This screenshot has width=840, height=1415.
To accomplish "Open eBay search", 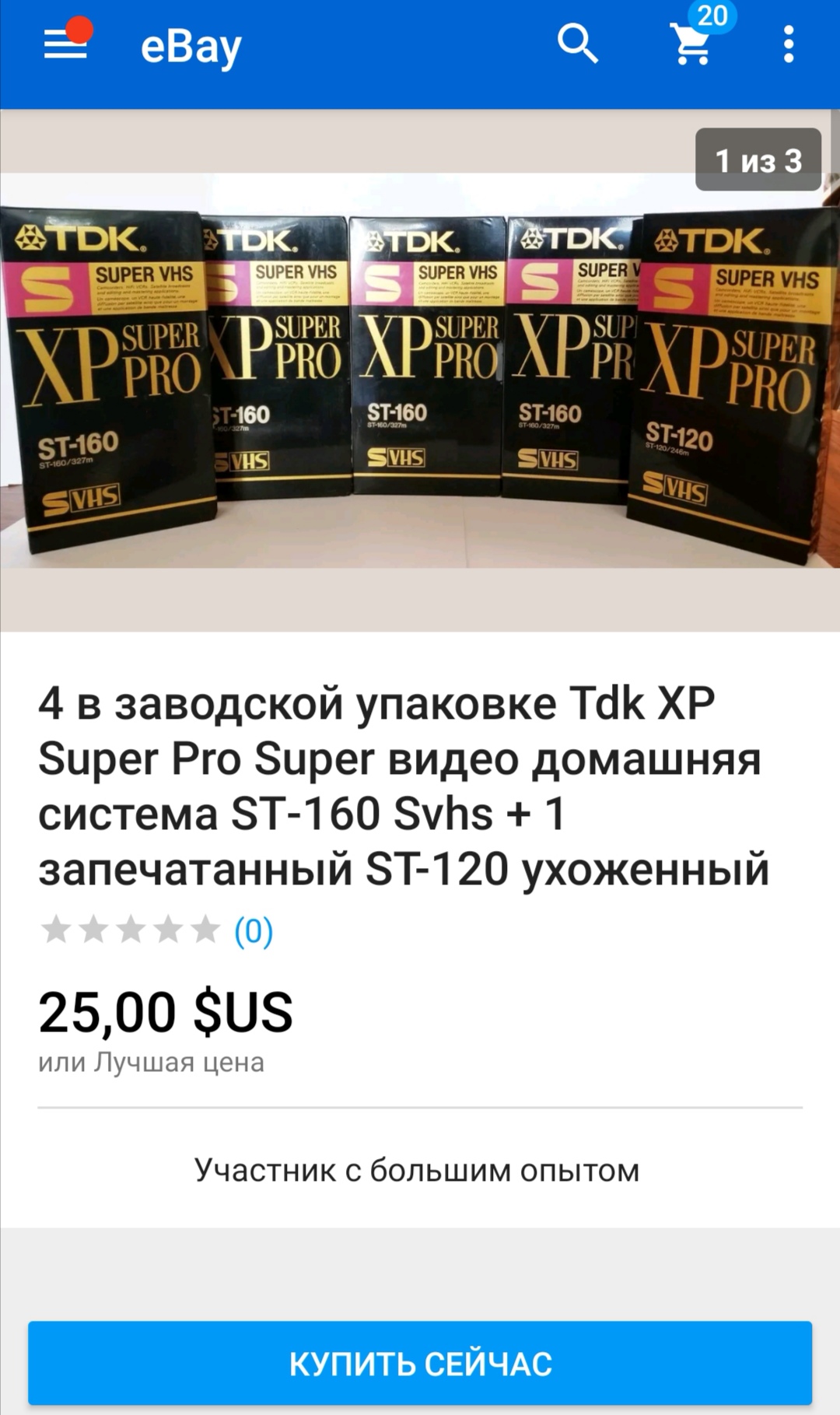I will pos(578,44).
